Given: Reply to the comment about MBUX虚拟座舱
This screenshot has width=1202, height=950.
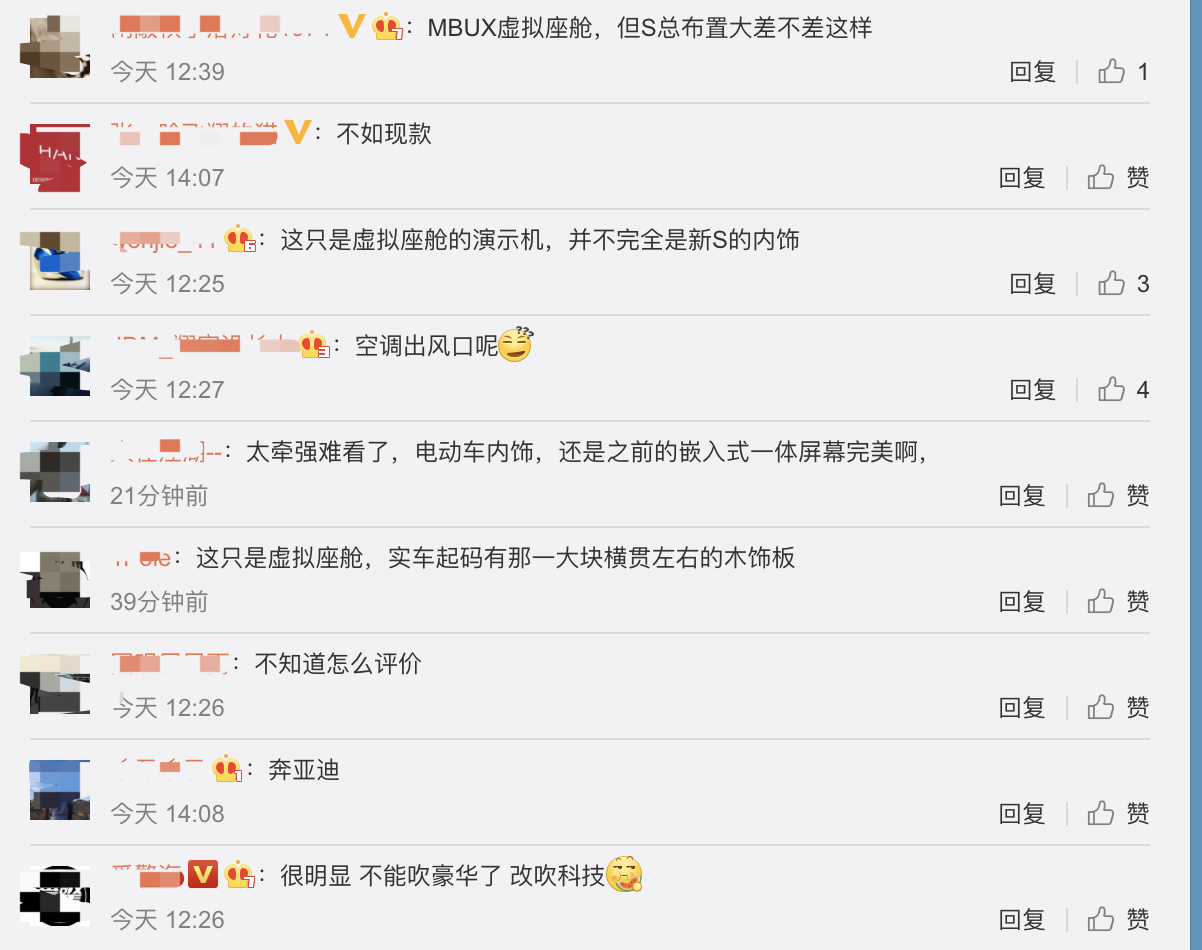Looking at the screenshot, I should point(1033,72).
